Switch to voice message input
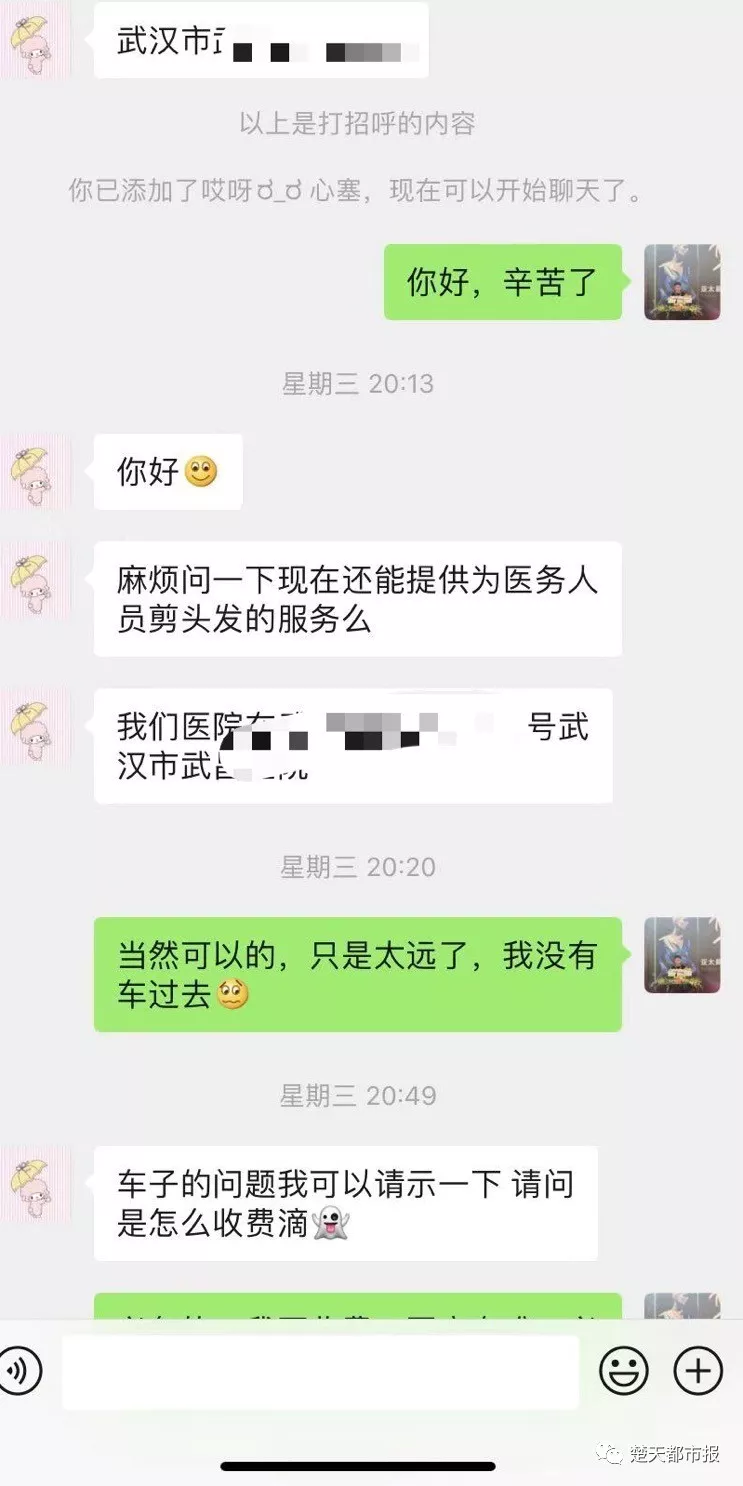The height and width of the screenshot is (1486, 743). click(18, 1371)
